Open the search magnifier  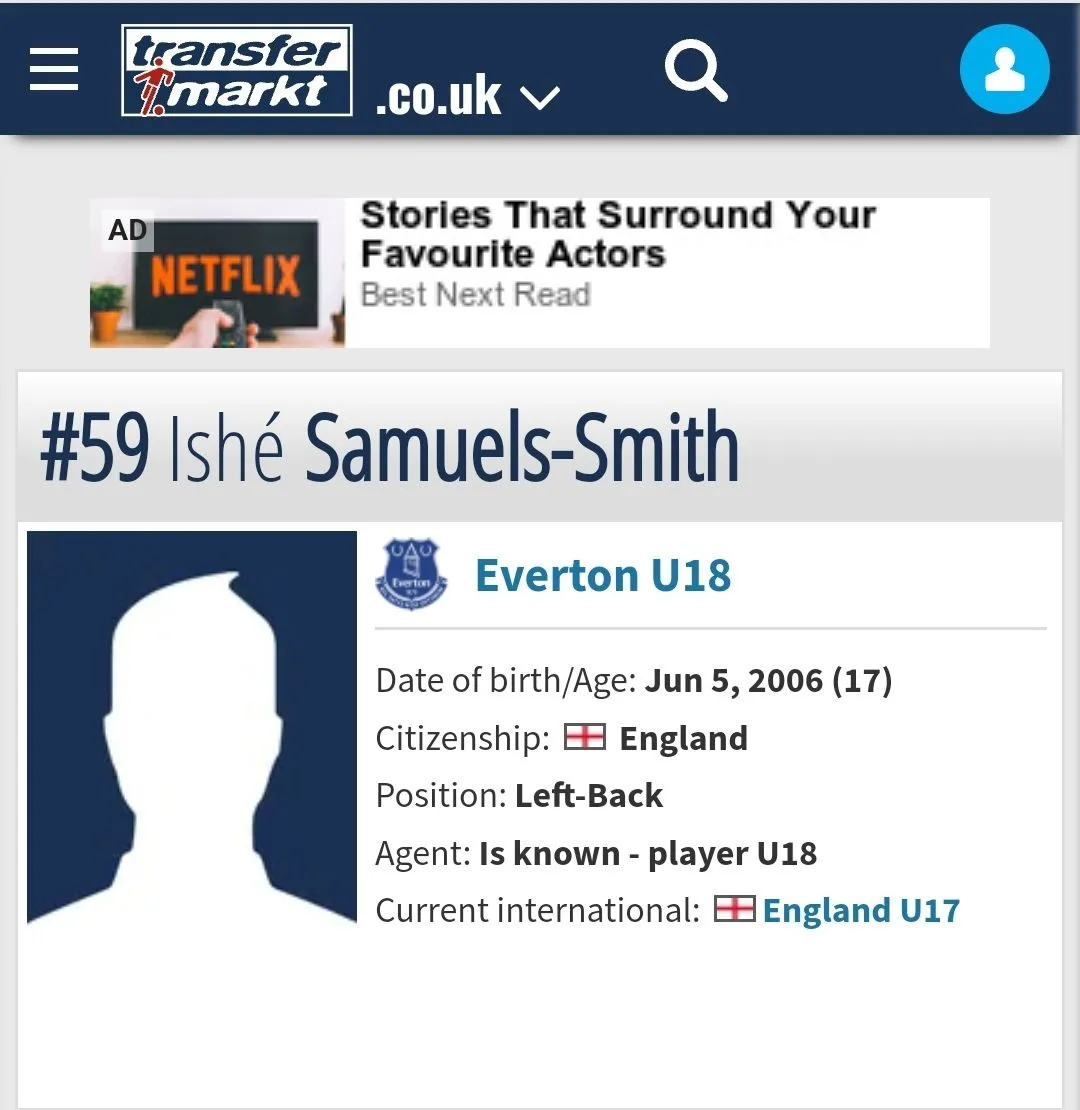[x=696, y=70]
